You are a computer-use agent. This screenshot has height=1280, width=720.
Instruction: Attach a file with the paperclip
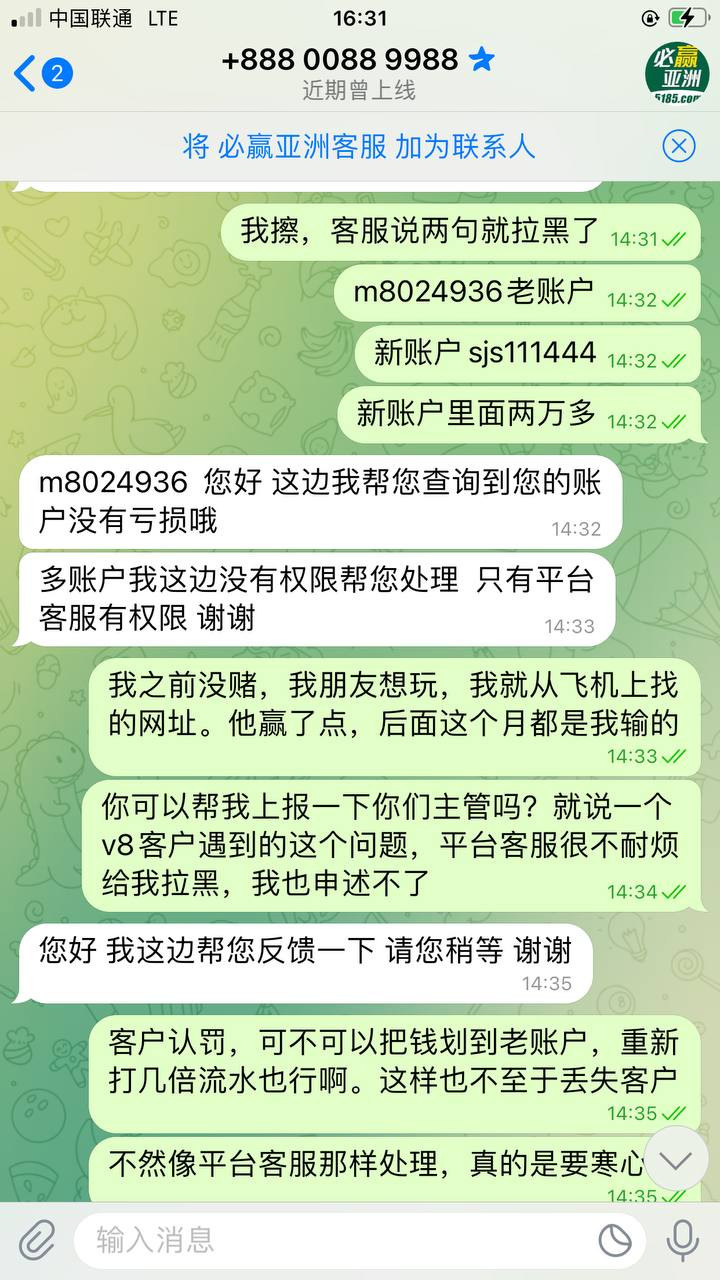37,1241
